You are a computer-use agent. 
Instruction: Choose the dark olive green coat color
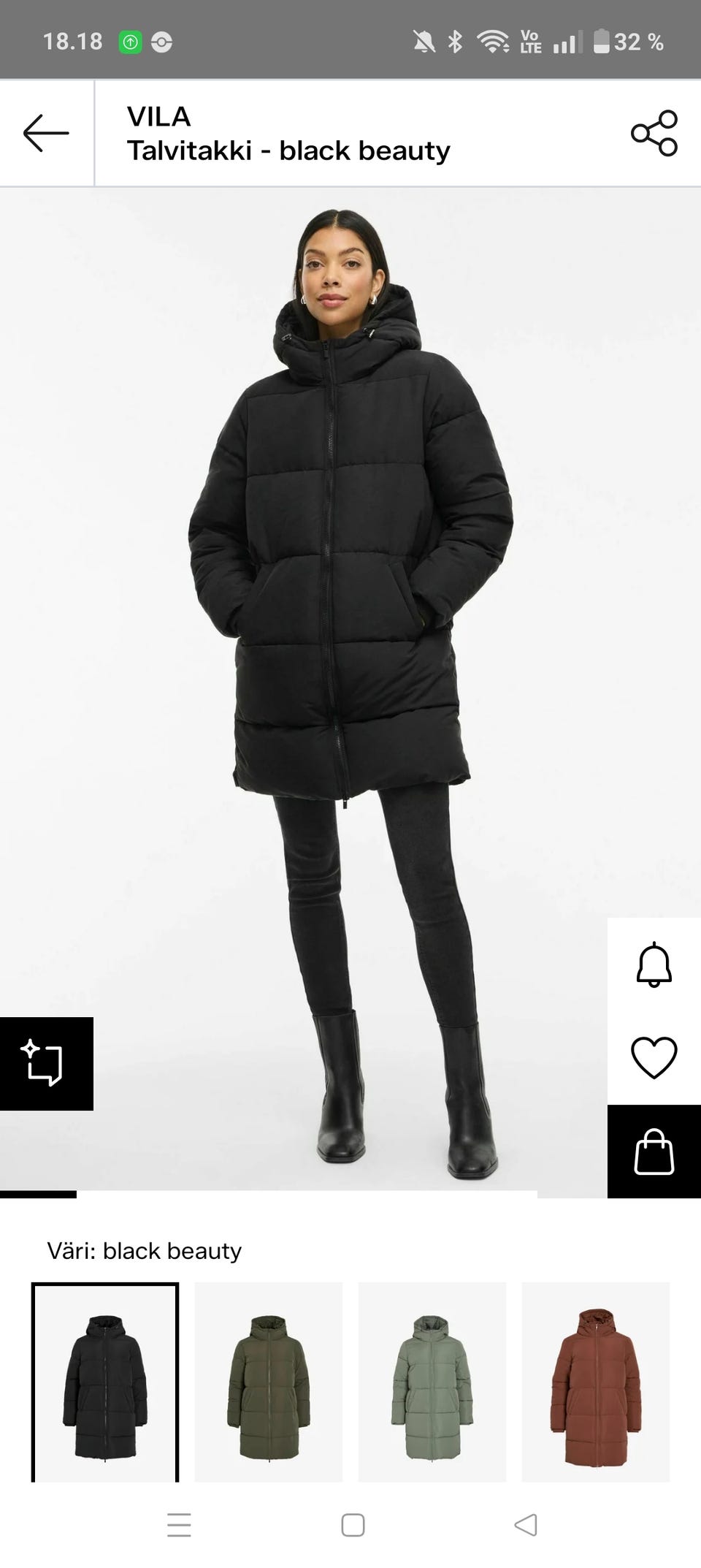pyautogui.click(x=269, y=1383)
